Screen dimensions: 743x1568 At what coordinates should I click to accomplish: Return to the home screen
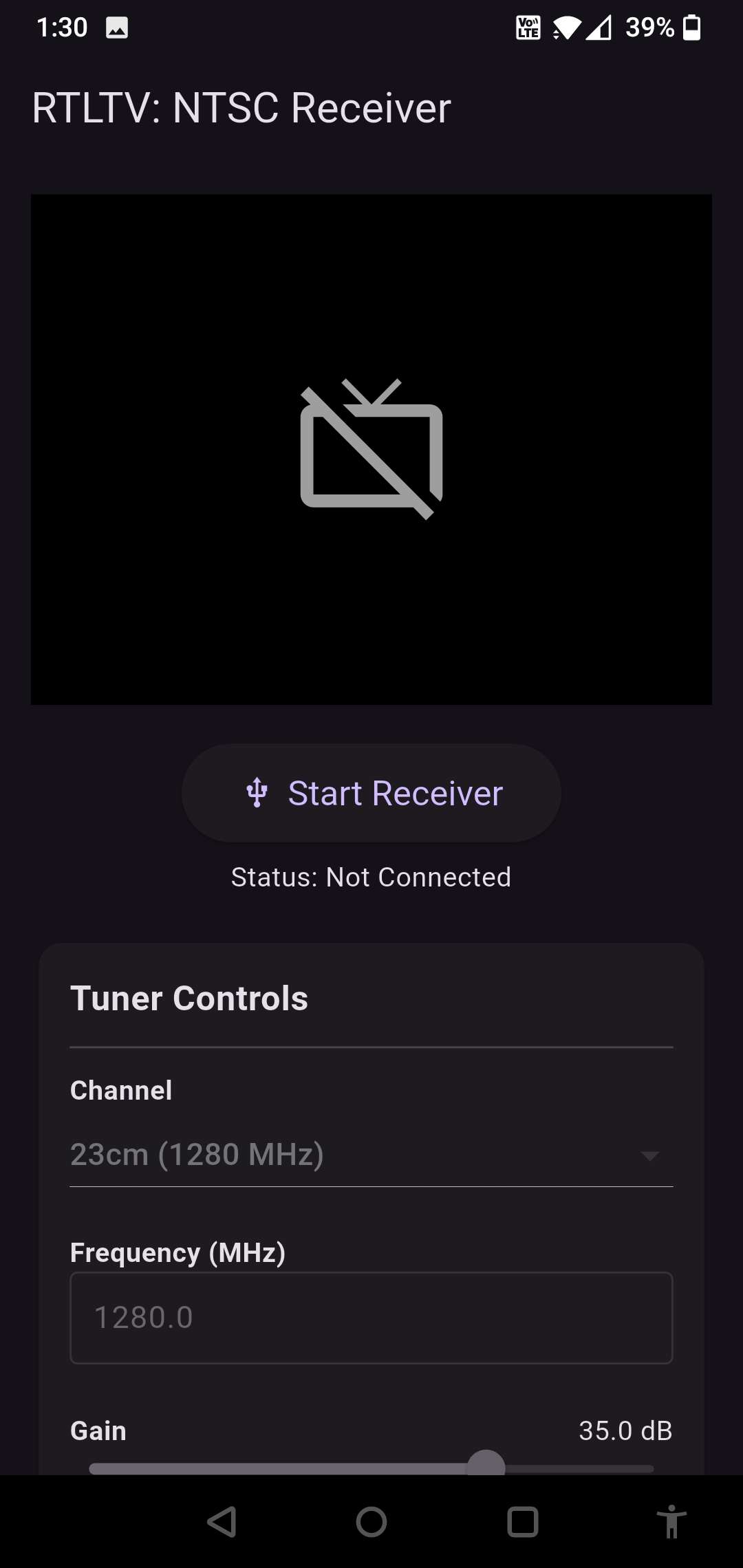click(371, 1522)
